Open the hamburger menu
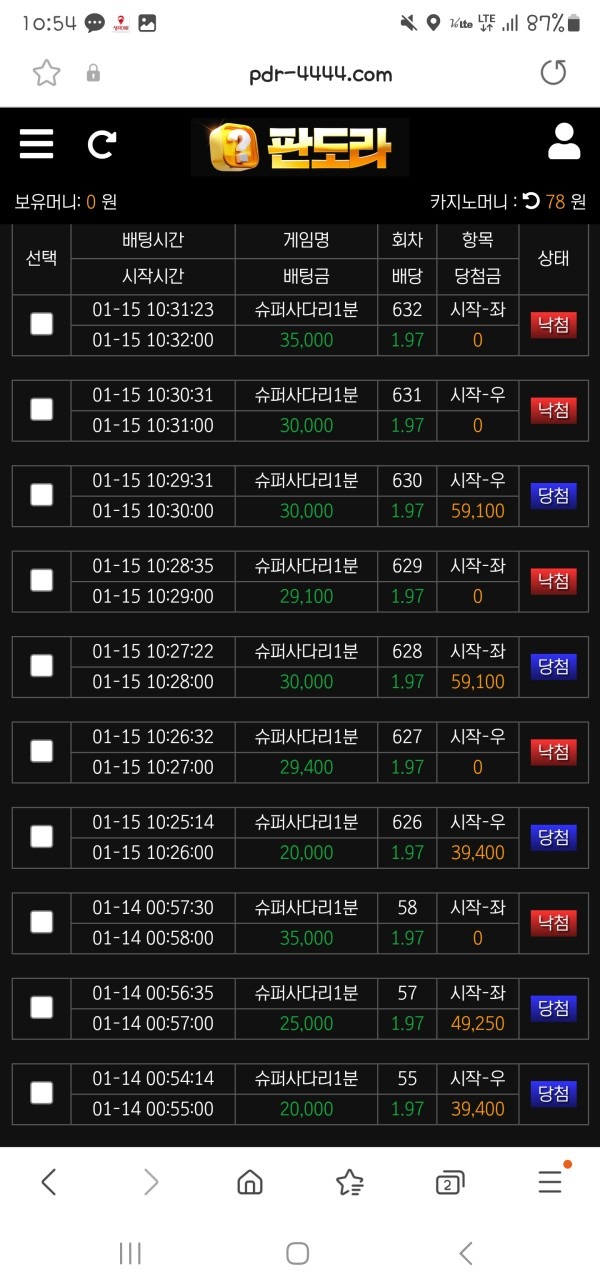The width and height of the screenshot is (600, 1287). pos(36,144)
